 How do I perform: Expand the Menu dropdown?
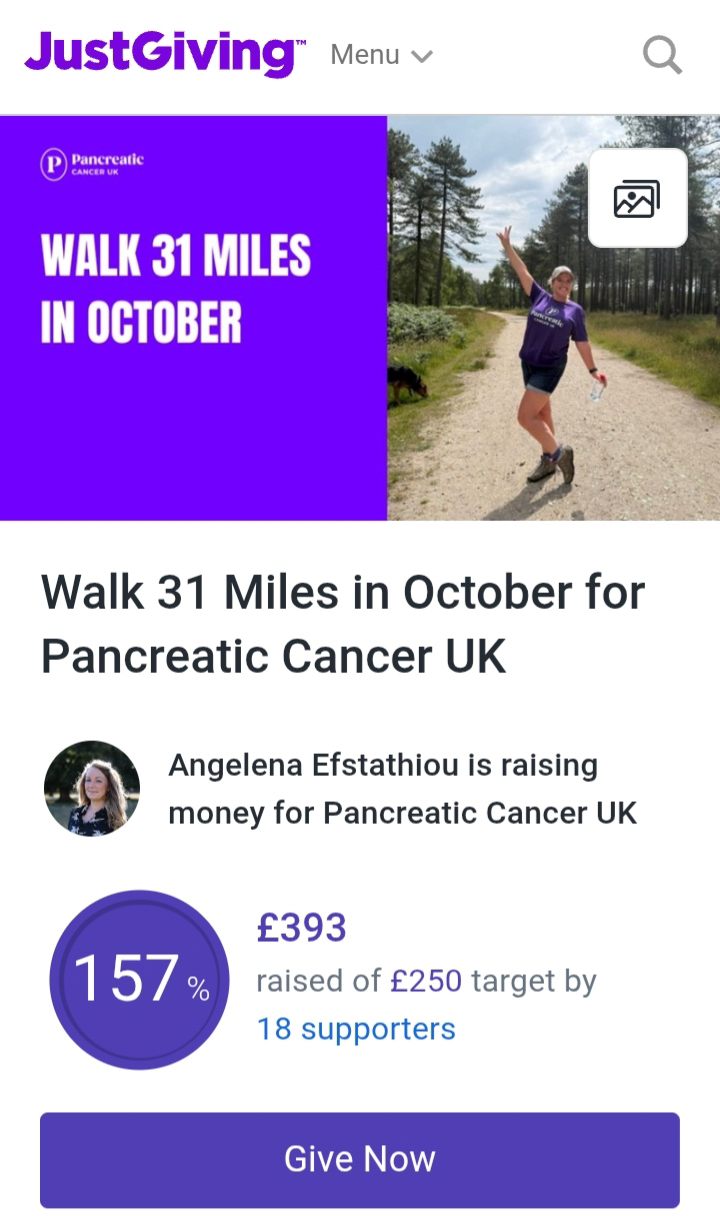381,55
